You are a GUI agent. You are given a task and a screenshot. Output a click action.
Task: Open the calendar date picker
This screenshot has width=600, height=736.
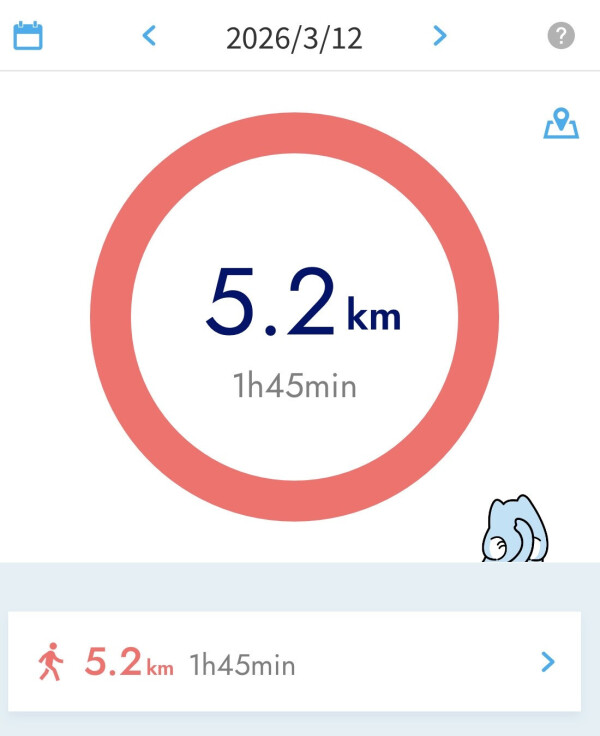coord(28,37)
